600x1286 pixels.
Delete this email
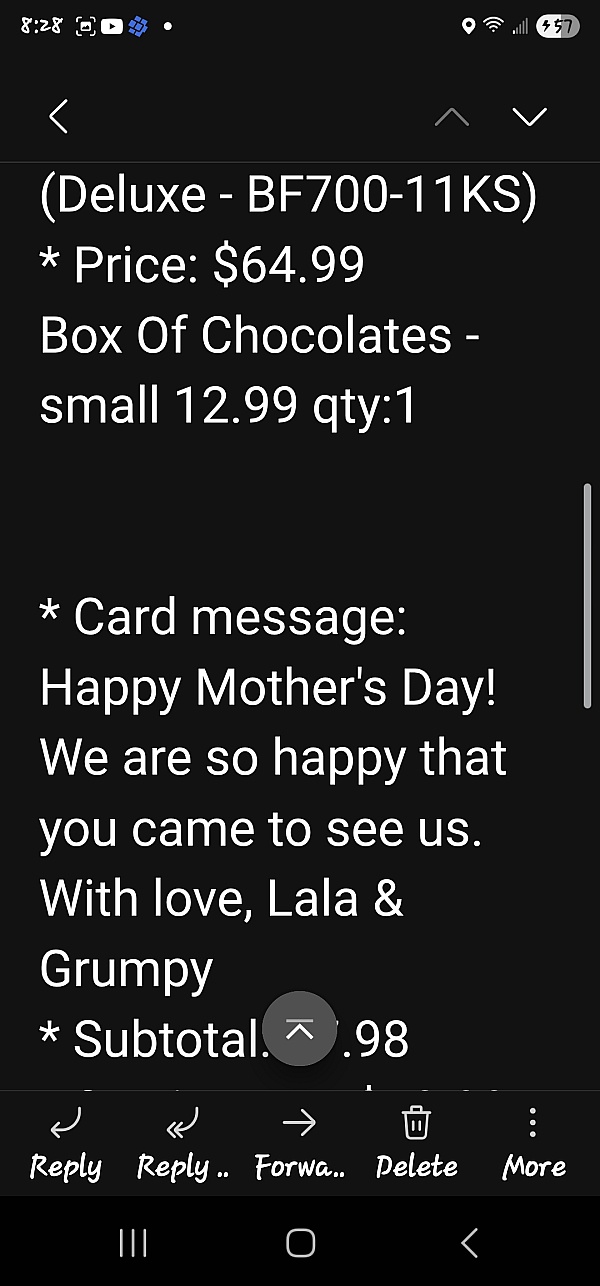pos(416,1143)
